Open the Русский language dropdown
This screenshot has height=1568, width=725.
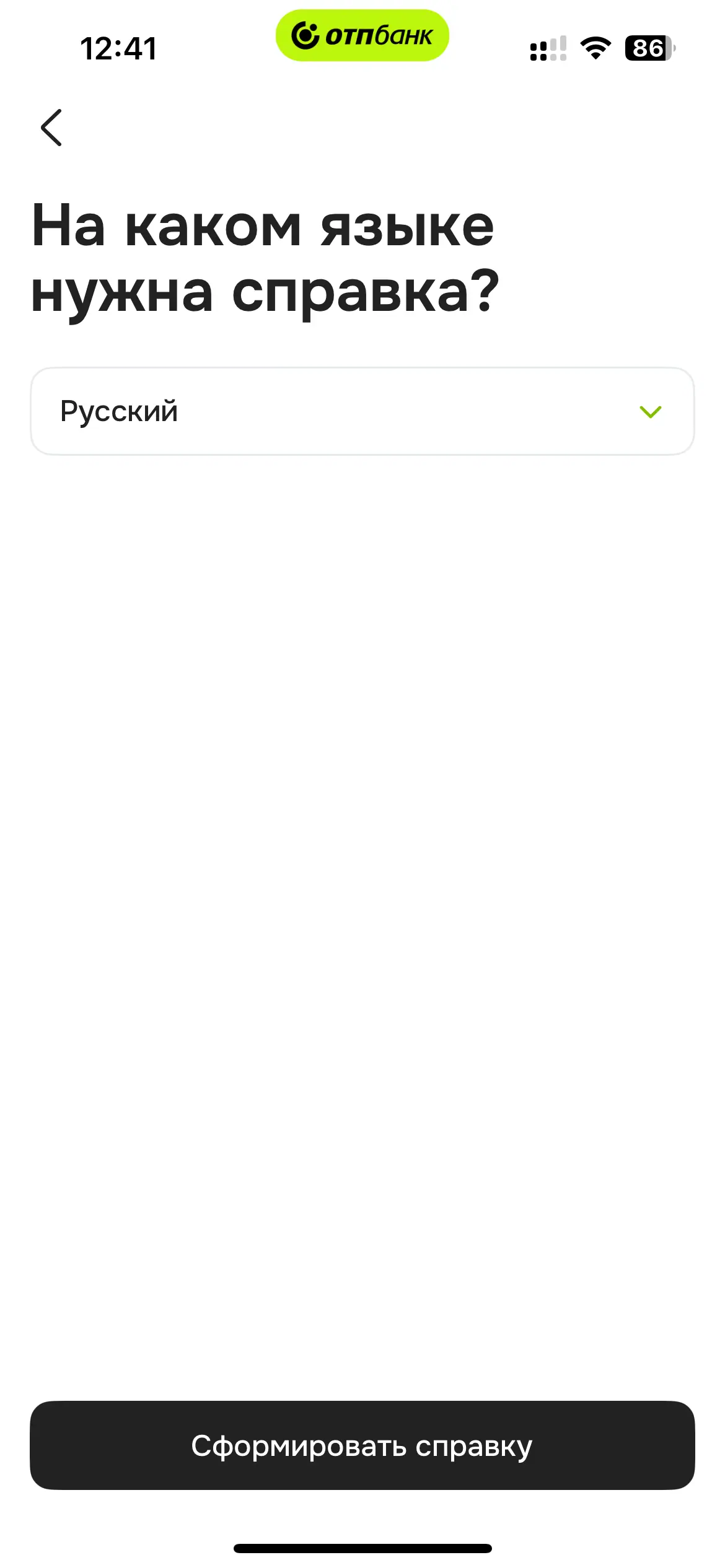tap(362, 411)
